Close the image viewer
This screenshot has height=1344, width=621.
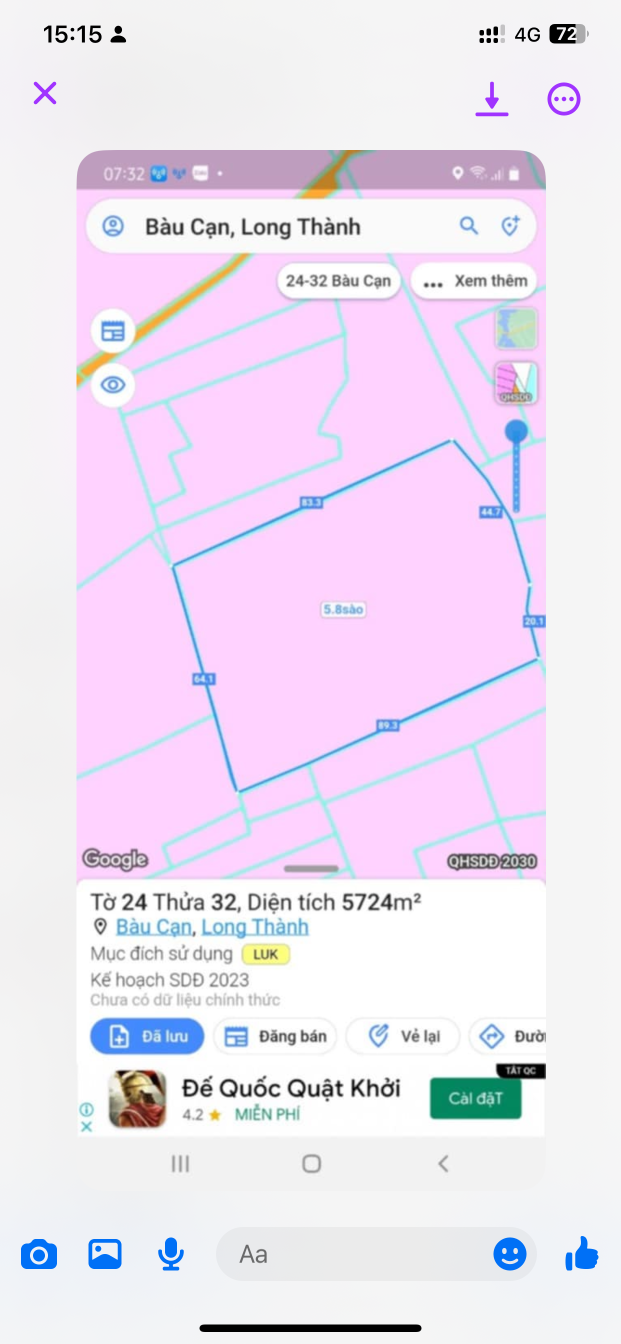click(x=45, y=94)
